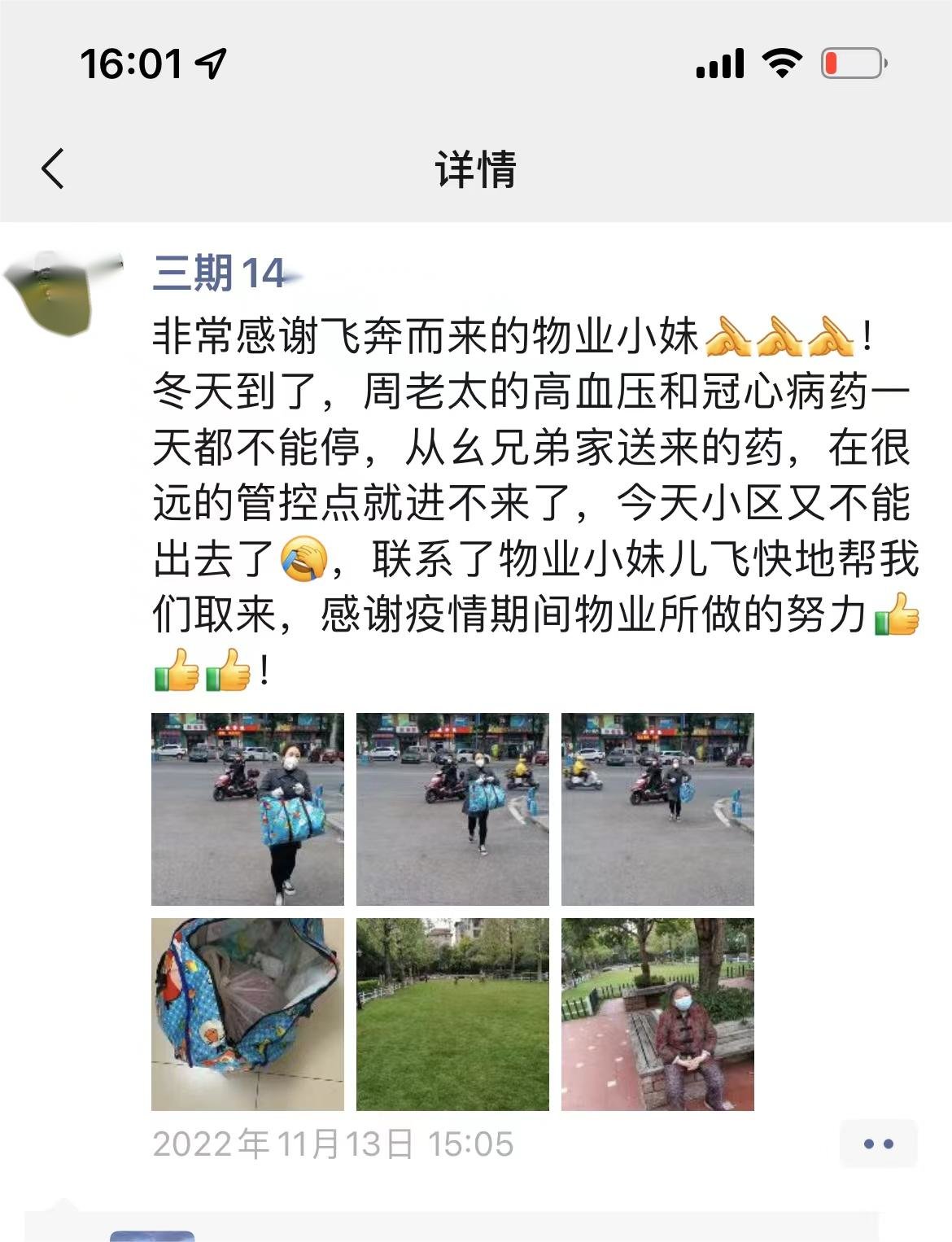View the green lawn photo
Viewport: 952px width, 1242px height.
click(x=452, y=1014)
